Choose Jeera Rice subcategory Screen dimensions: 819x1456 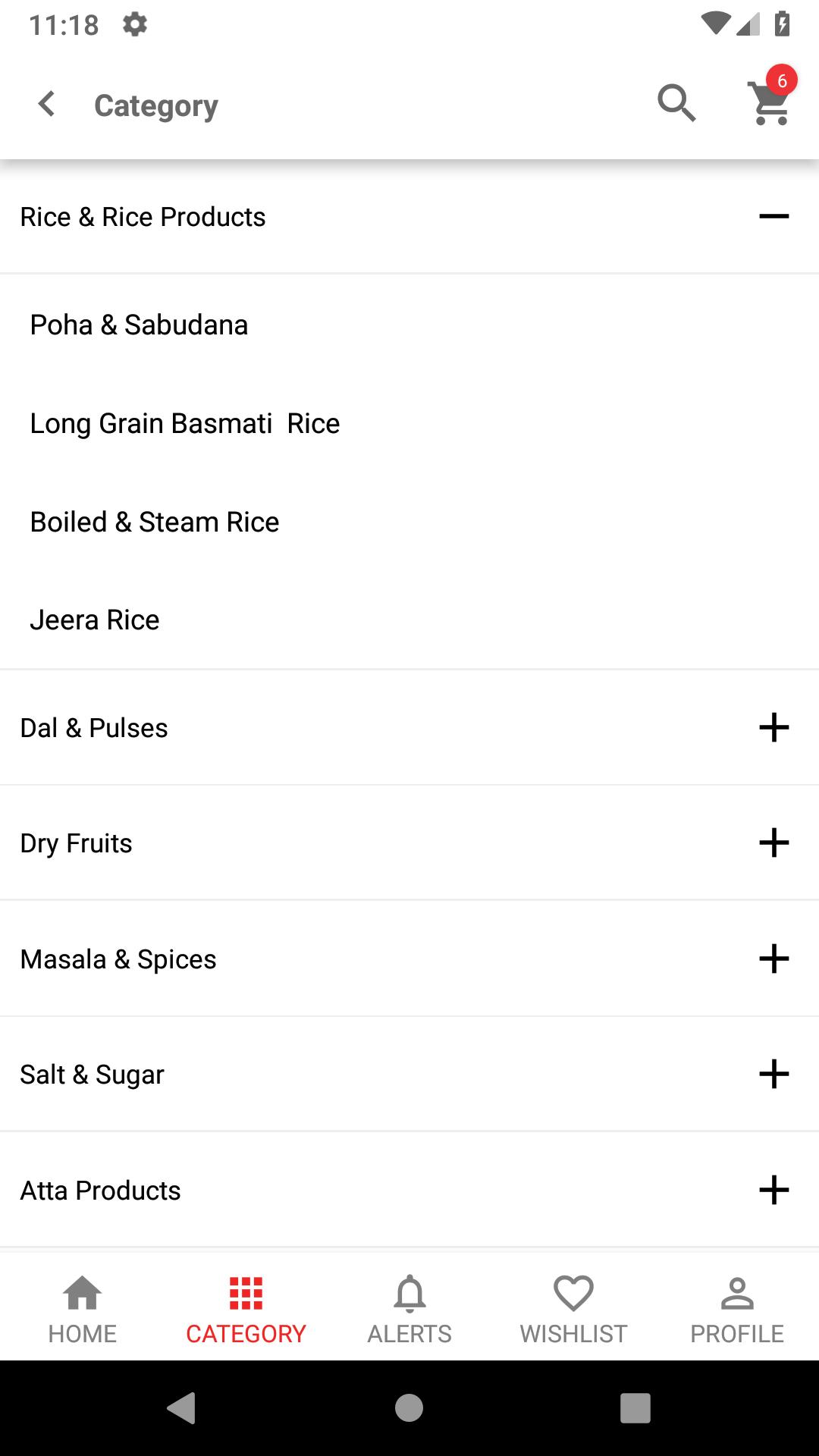coord(95,620)
